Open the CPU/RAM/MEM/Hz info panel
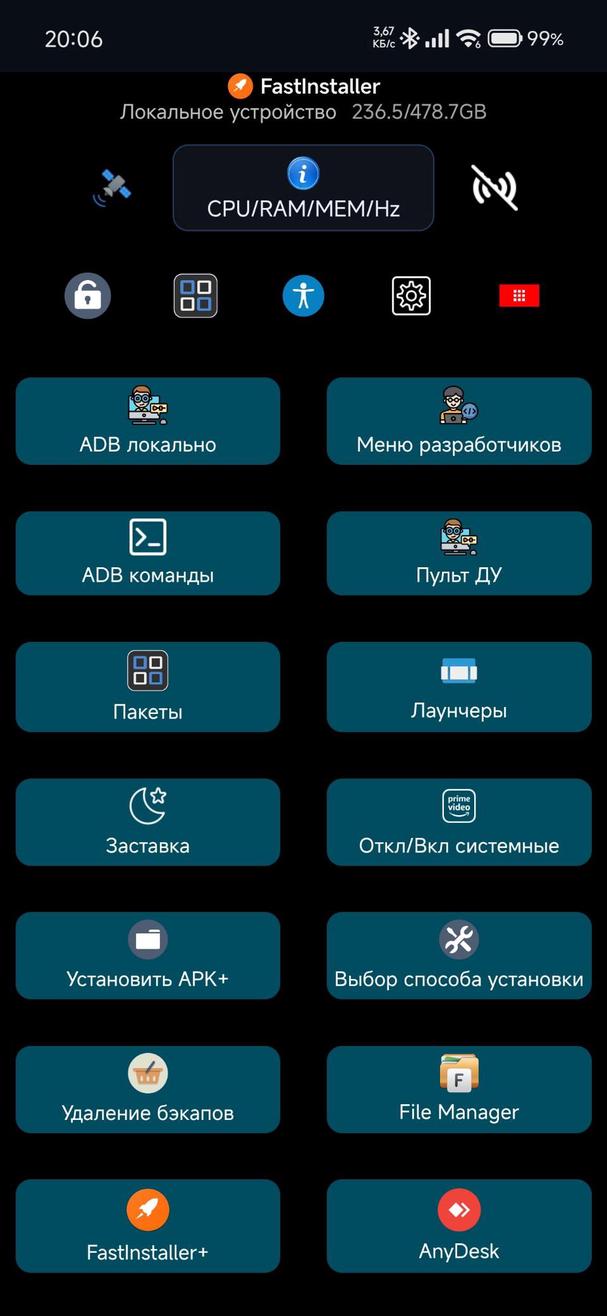The width and height of the screenshot is (607, 1316). tap(303, 188)
